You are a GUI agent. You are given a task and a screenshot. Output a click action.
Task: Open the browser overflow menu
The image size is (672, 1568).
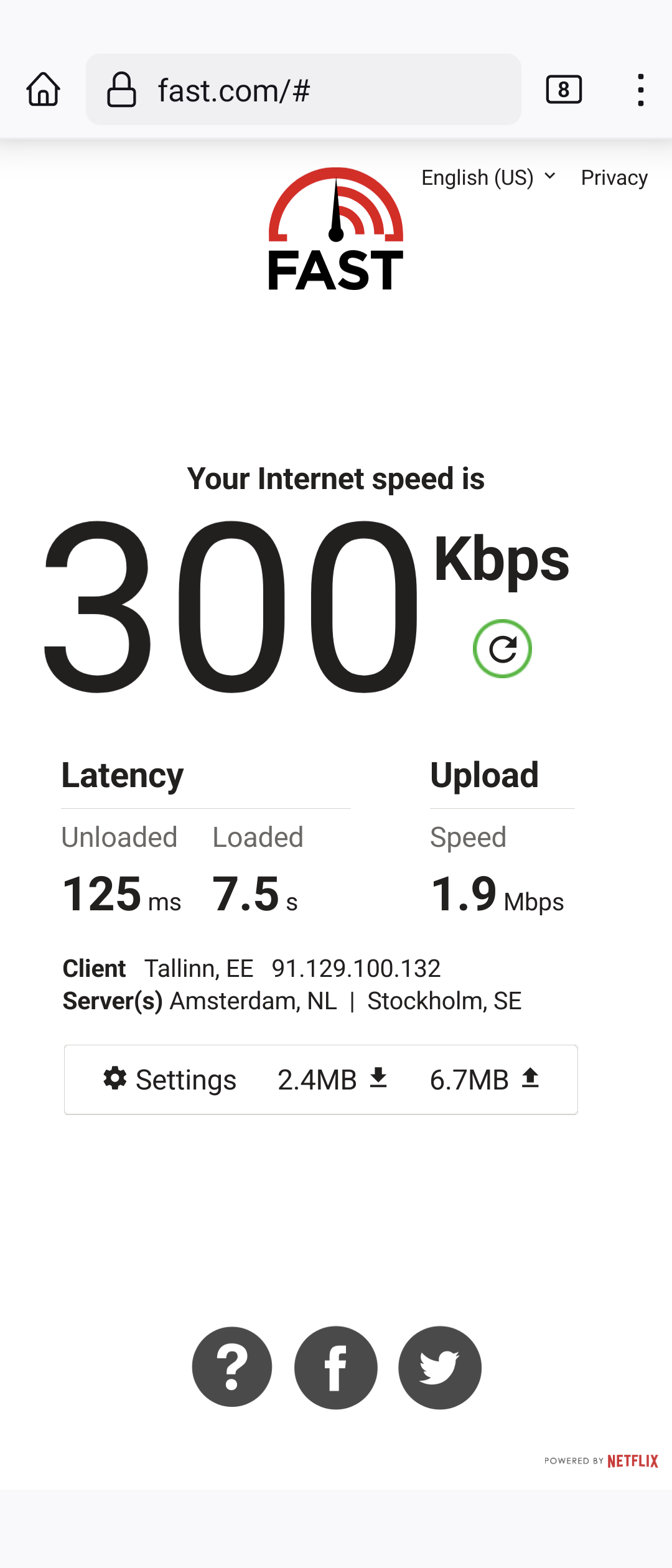[640, 90]
